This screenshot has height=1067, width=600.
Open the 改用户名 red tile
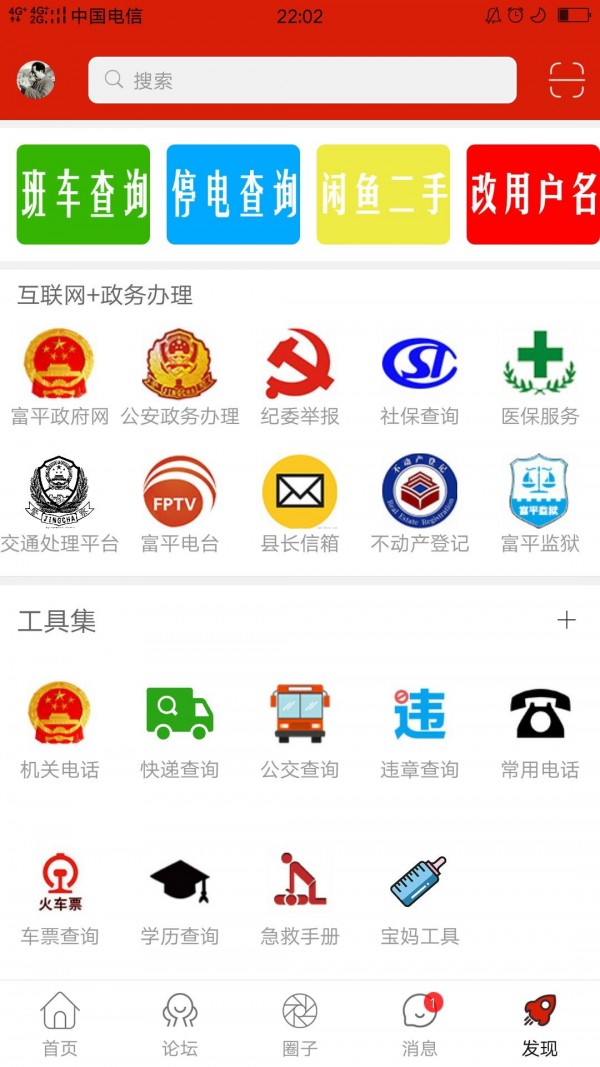tap(533, 194)
